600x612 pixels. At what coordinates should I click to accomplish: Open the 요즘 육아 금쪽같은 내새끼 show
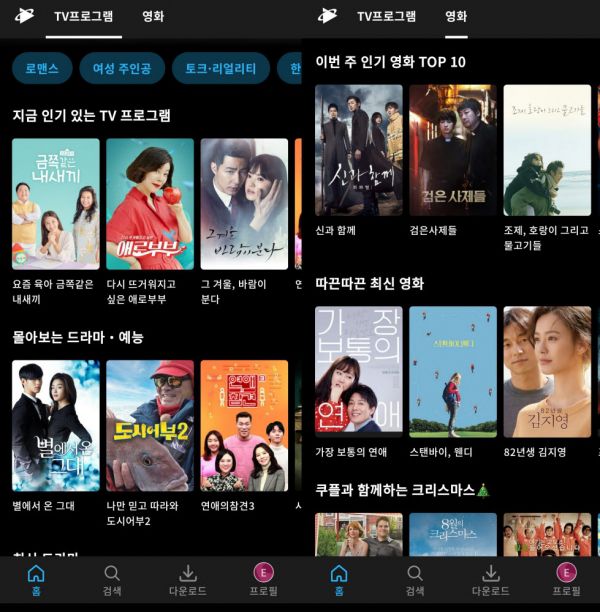[56, 204]
